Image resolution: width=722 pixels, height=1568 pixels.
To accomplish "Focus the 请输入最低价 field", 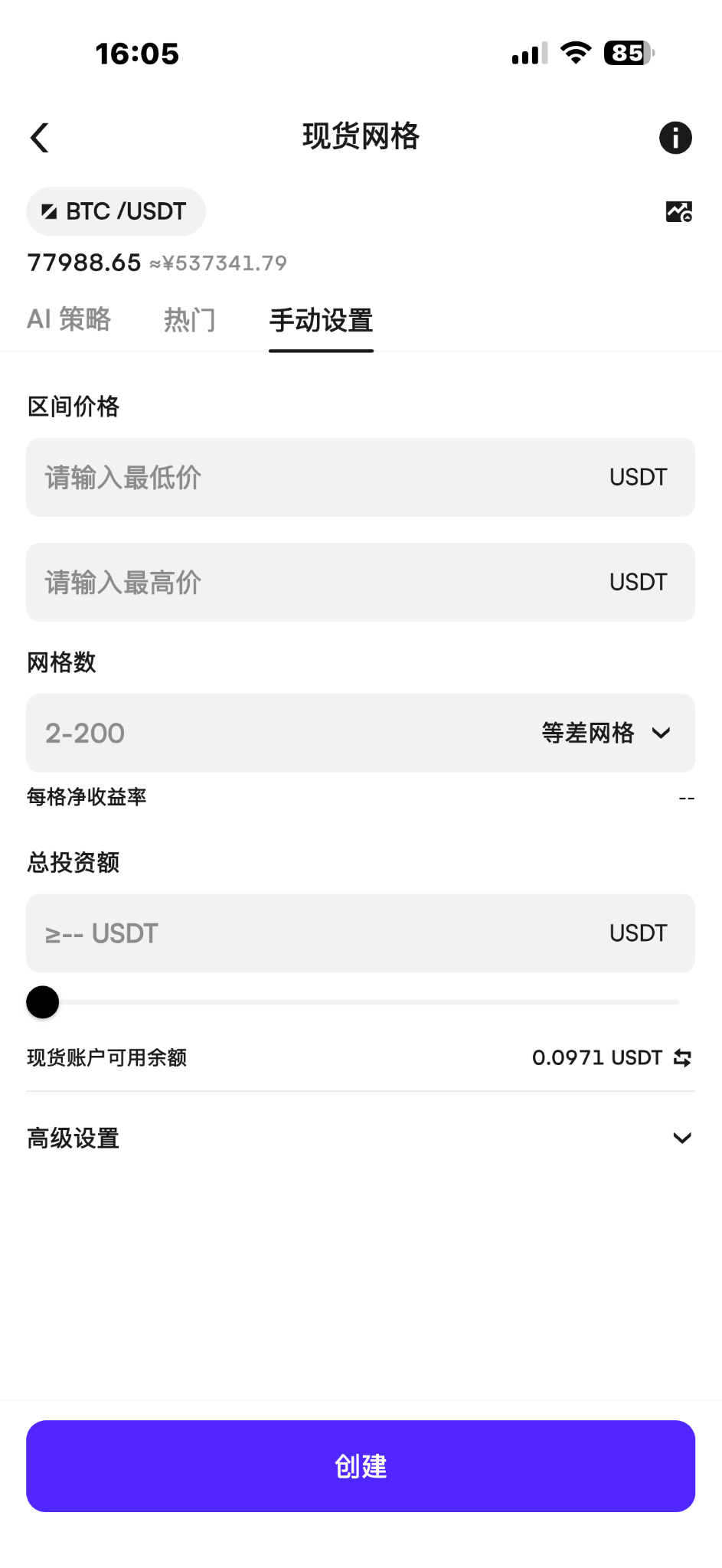I will [x=361, y=477].
